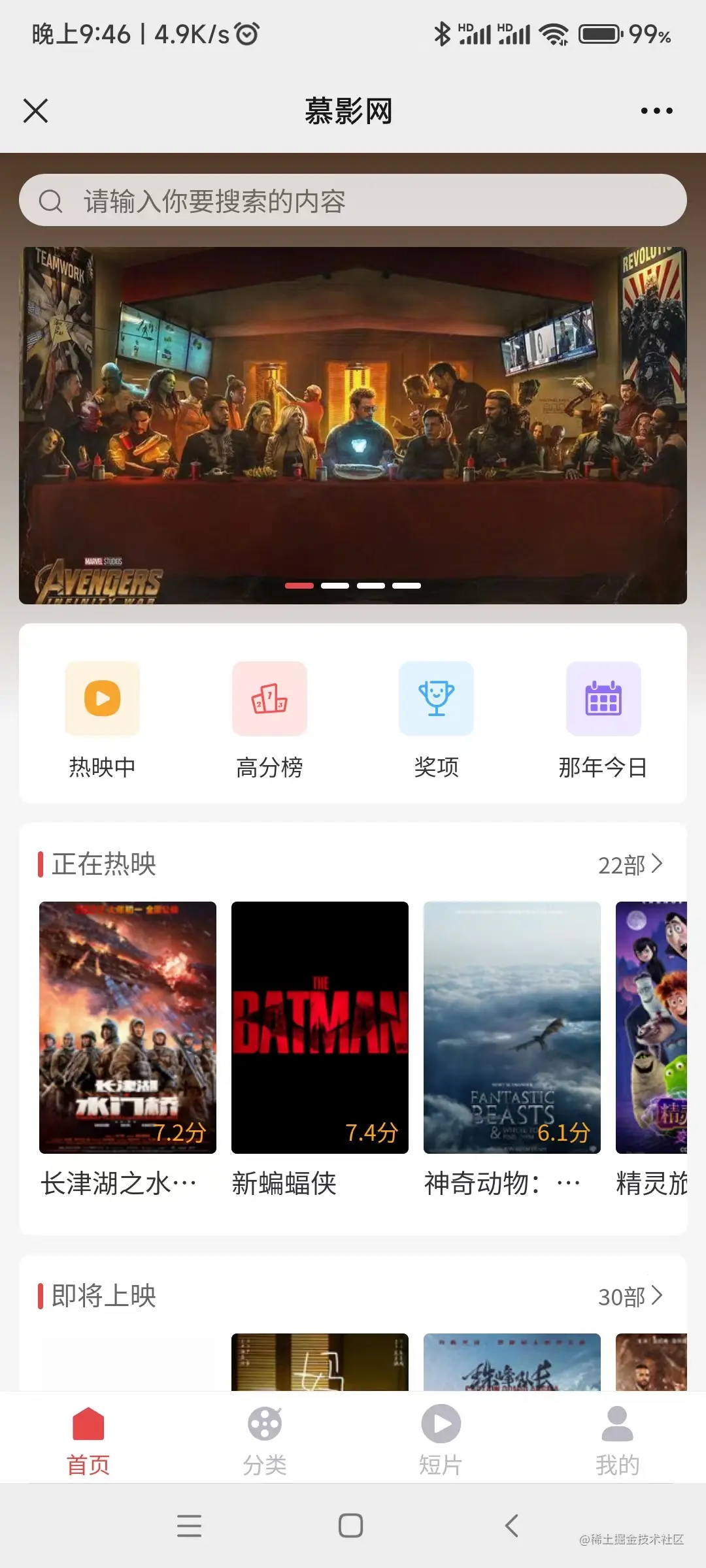This screenshot has width=706, height=1568.
Task: Go to the system home screen
Action: [x=351, y=1526]
